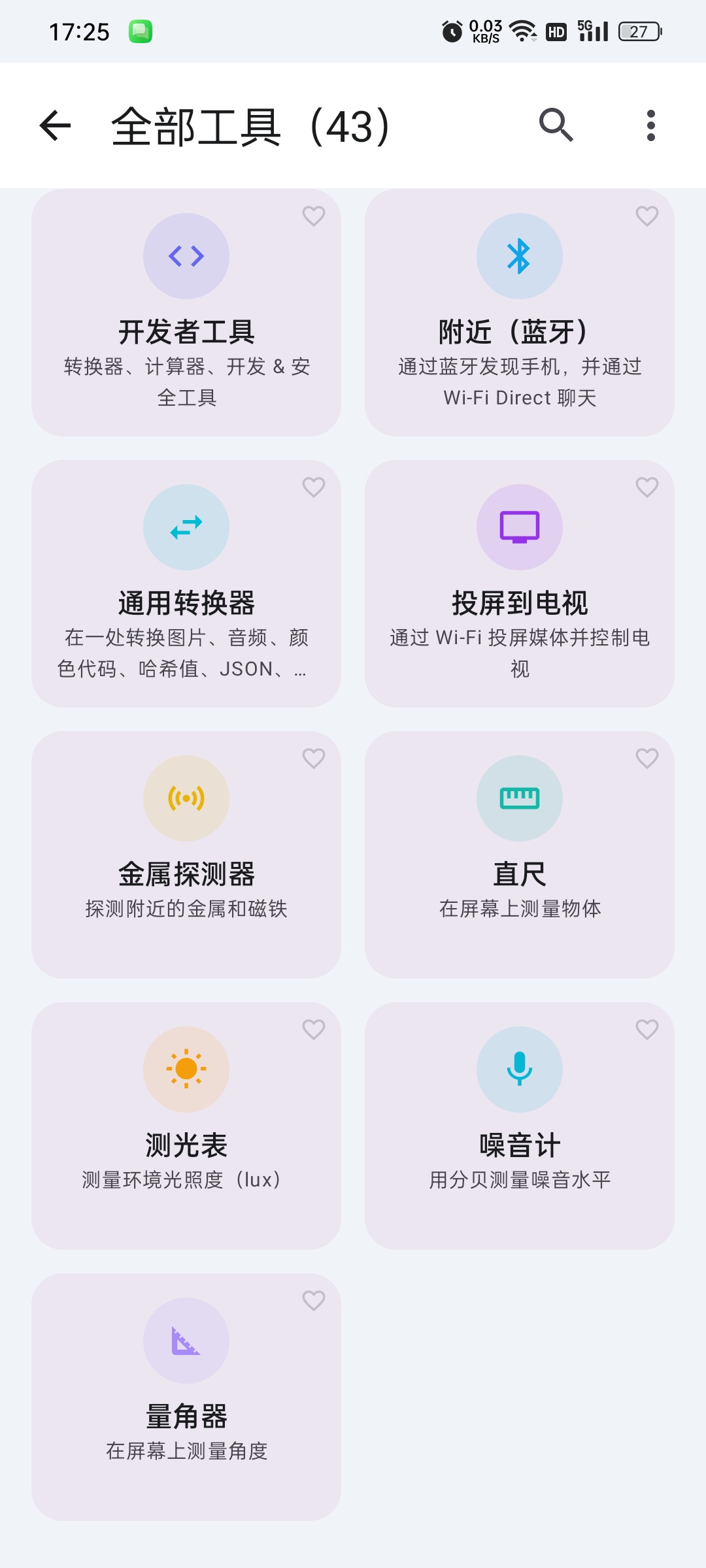The height and width of the screenshot is (1568, 706).
Task: Favorite the 投屏到电视 tool
Action: coord(647,487)
